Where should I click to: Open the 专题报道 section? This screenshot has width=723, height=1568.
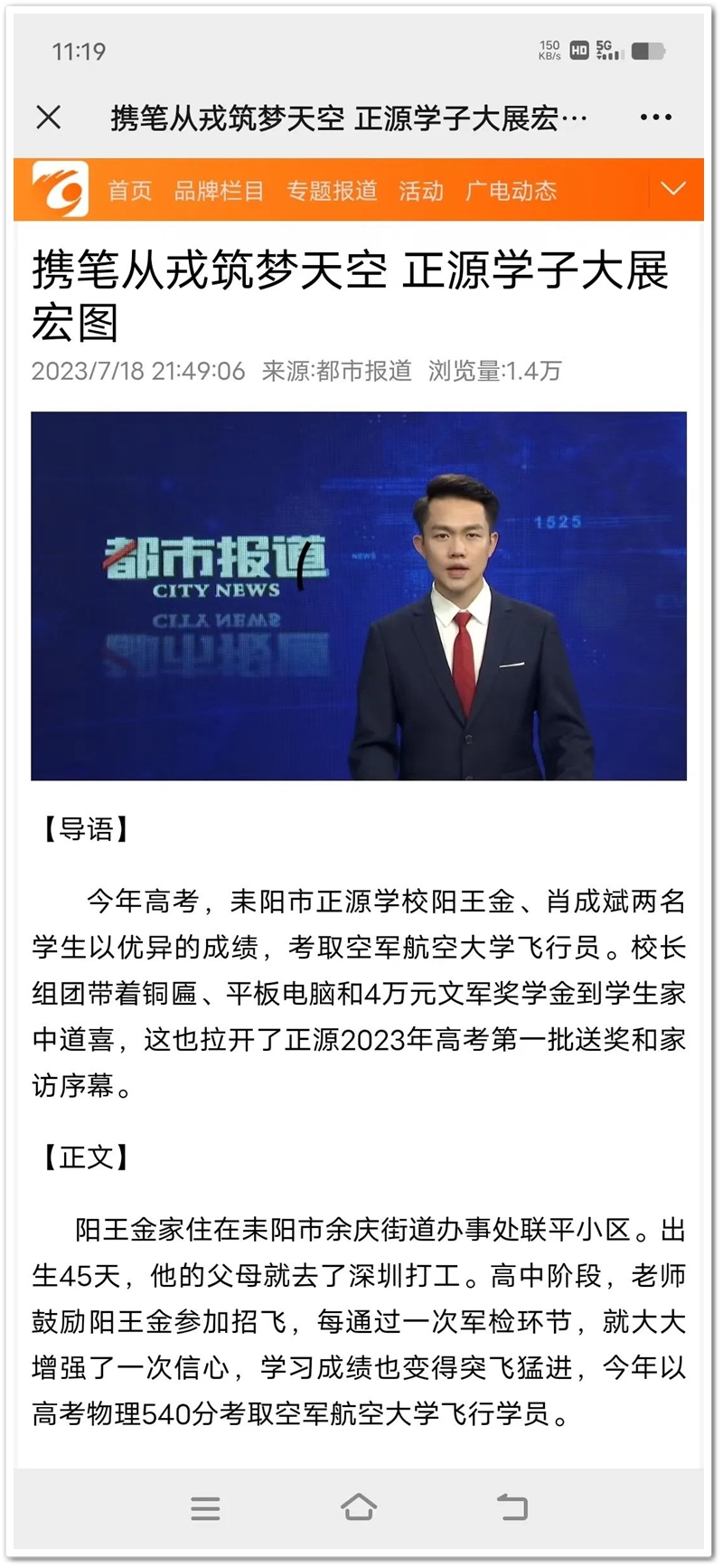[332, 191]
